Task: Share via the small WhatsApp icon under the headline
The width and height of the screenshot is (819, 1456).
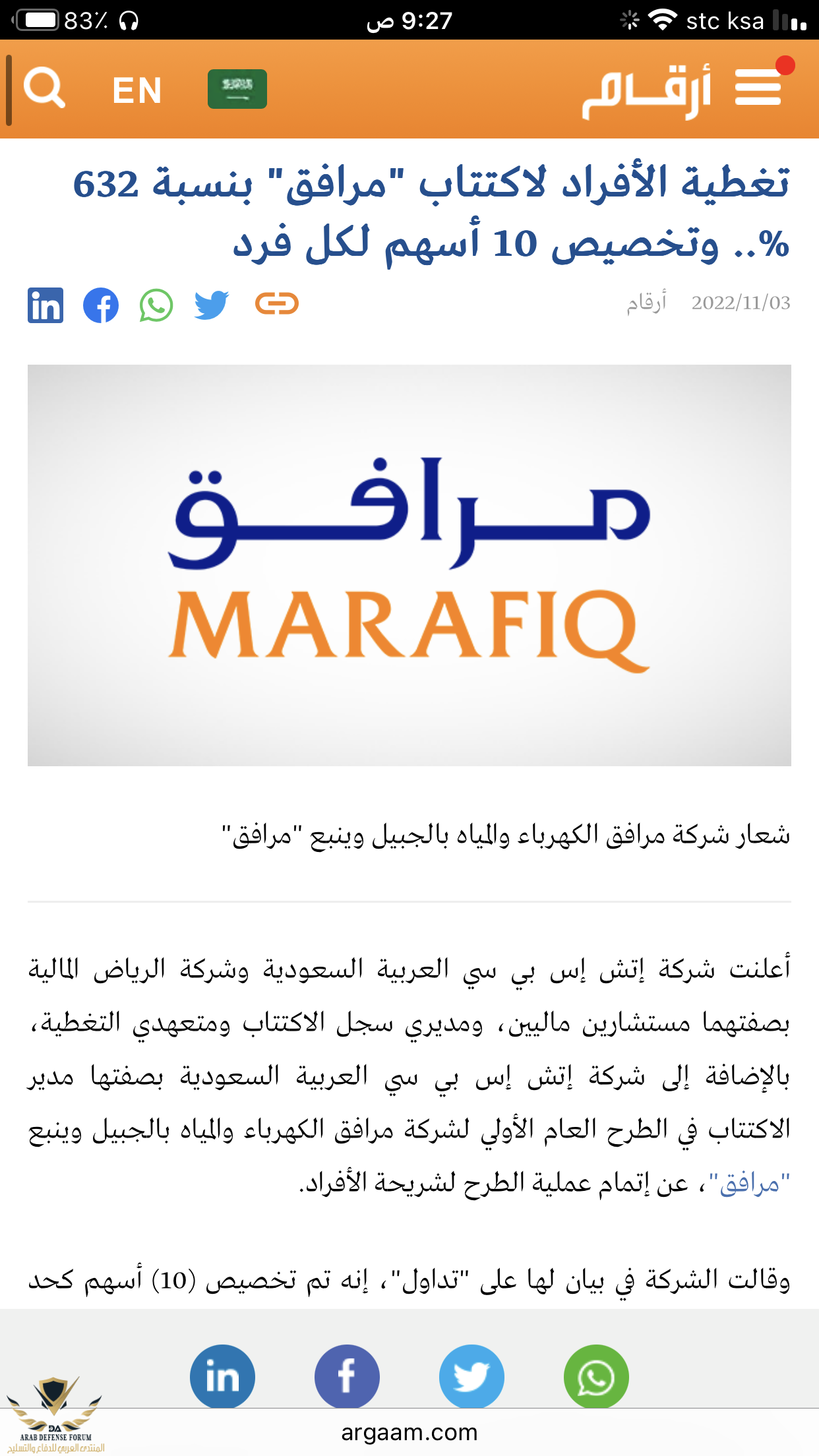Action: pos(156,305)
